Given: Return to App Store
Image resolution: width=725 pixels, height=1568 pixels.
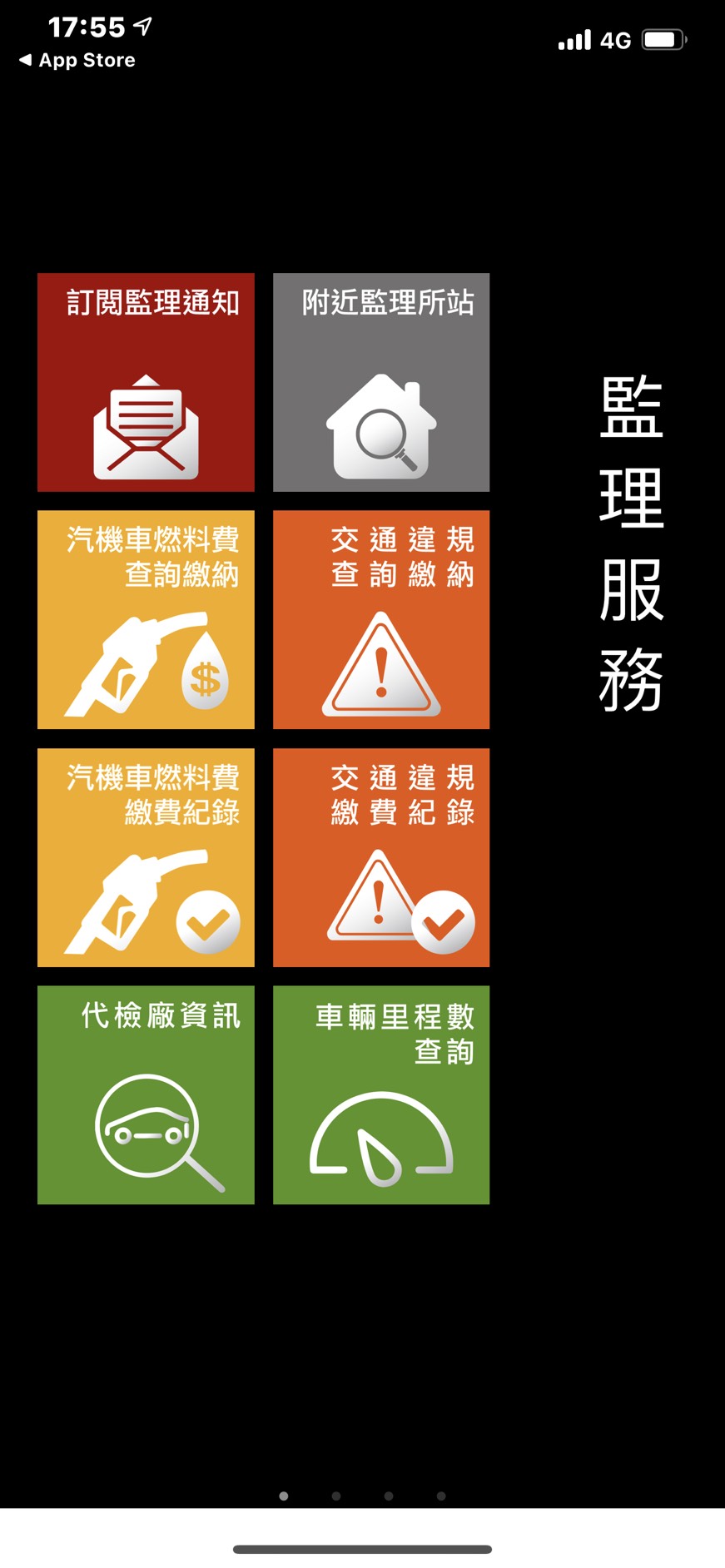Looking at the screenshot, I should 77,60.
